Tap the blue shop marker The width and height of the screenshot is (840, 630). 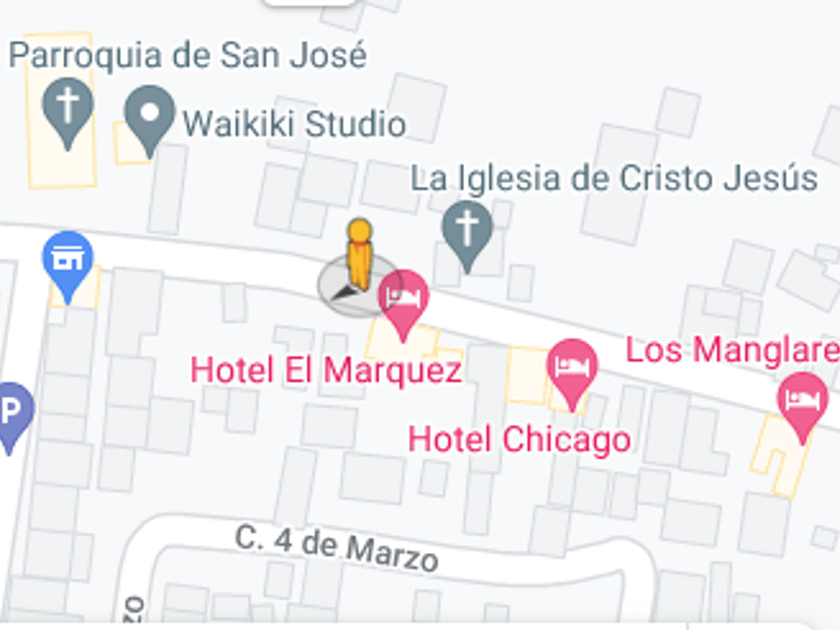click(67, 261)
